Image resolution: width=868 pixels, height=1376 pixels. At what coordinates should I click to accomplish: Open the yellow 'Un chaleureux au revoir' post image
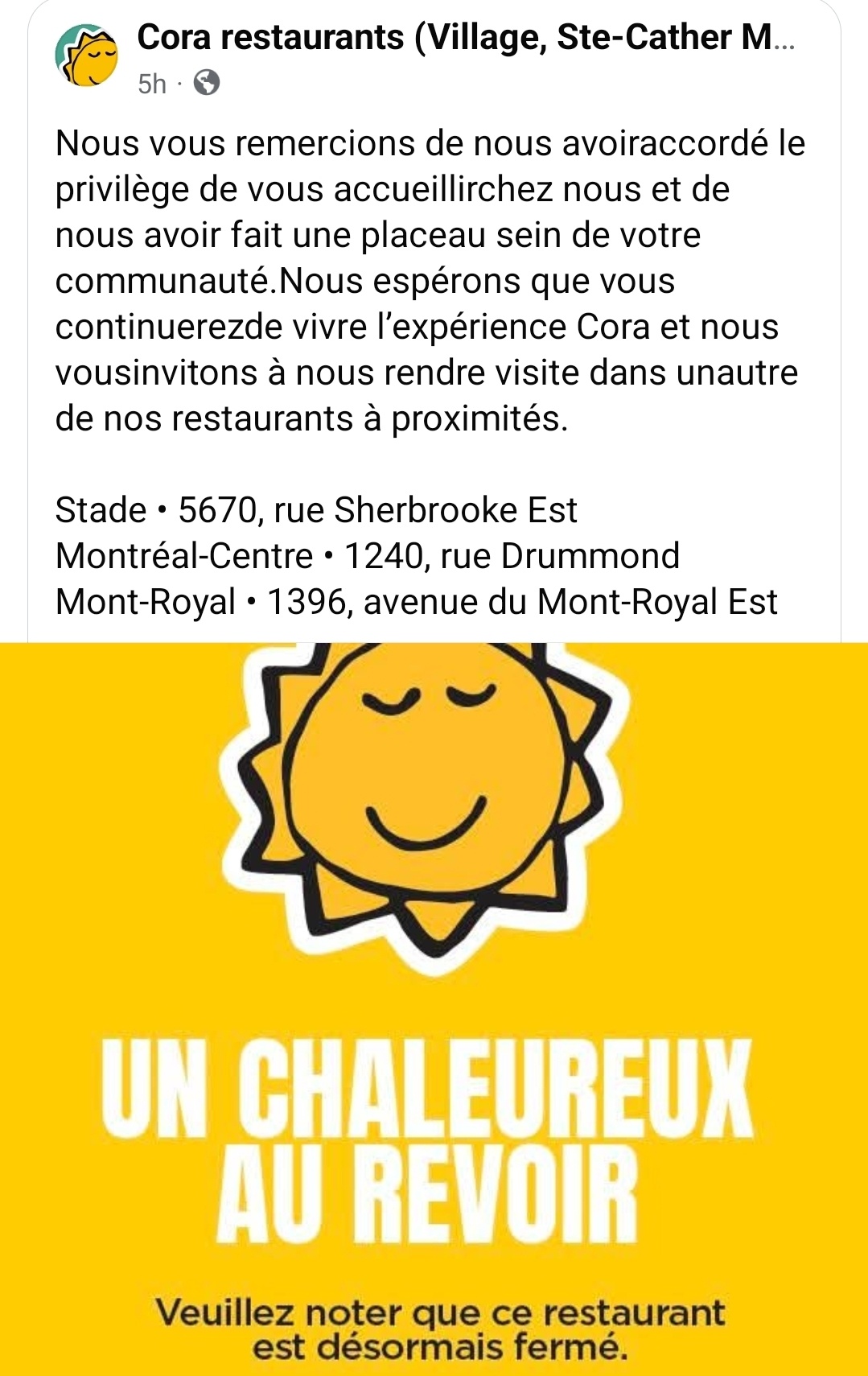[434, 1007]
